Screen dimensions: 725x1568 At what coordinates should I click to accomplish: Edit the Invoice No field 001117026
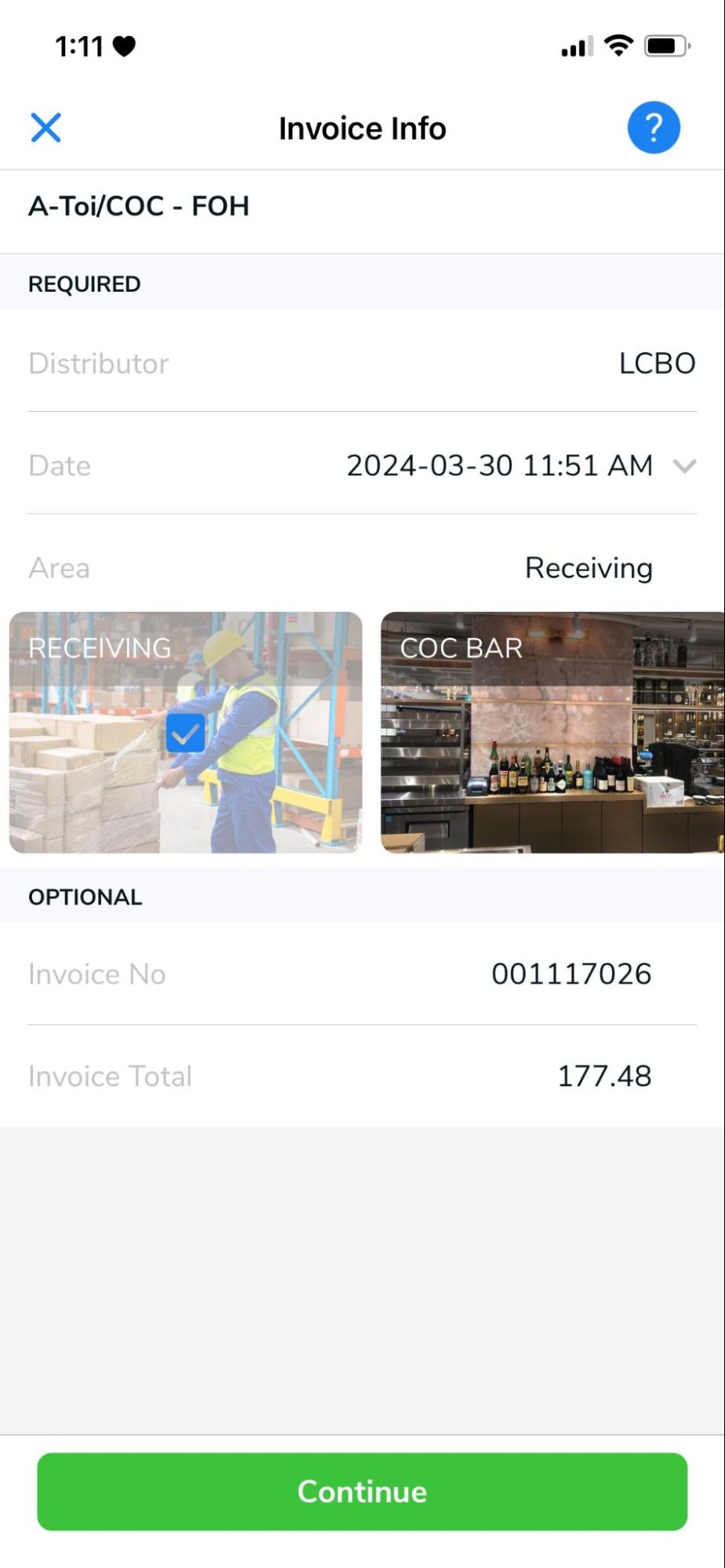571,973
